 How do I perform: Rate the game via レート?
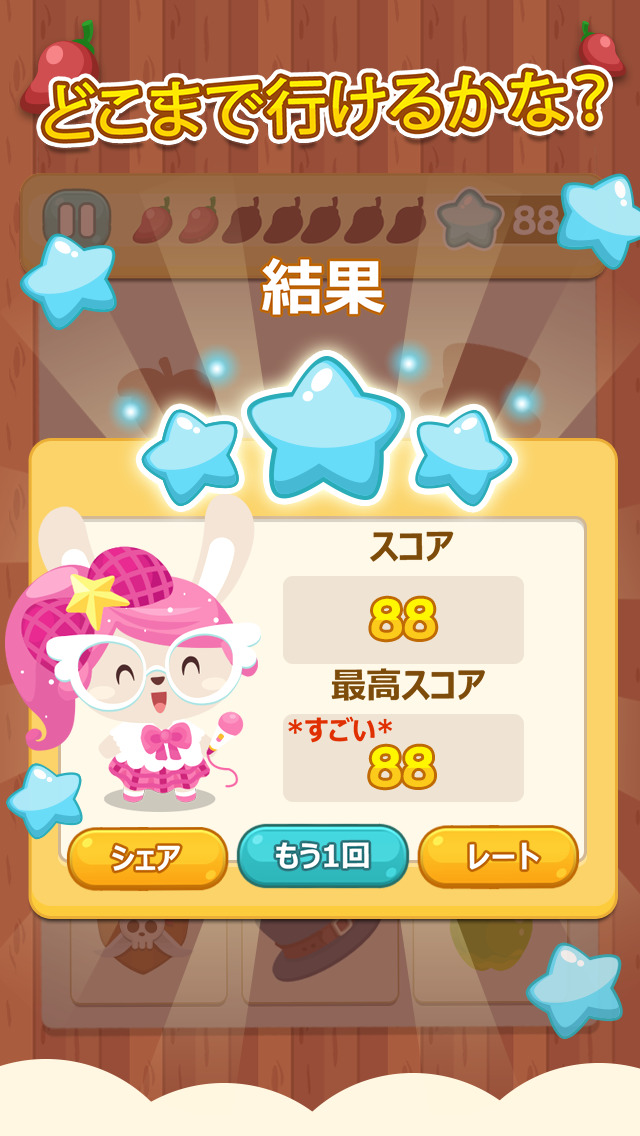(x=498, y=856)
